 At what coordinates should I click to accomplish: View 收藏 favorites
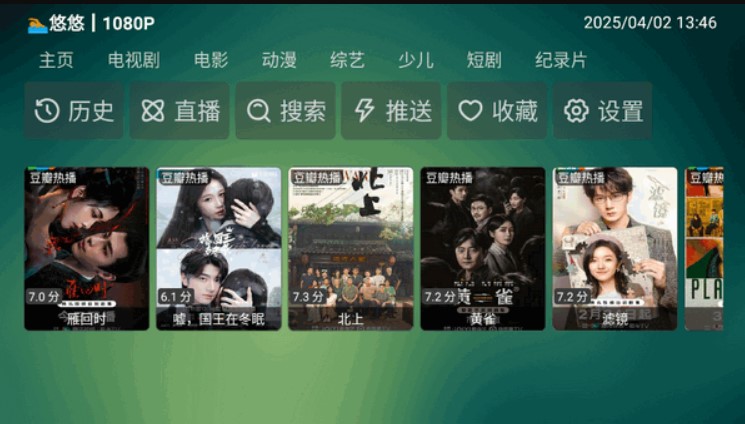[497, 111]
